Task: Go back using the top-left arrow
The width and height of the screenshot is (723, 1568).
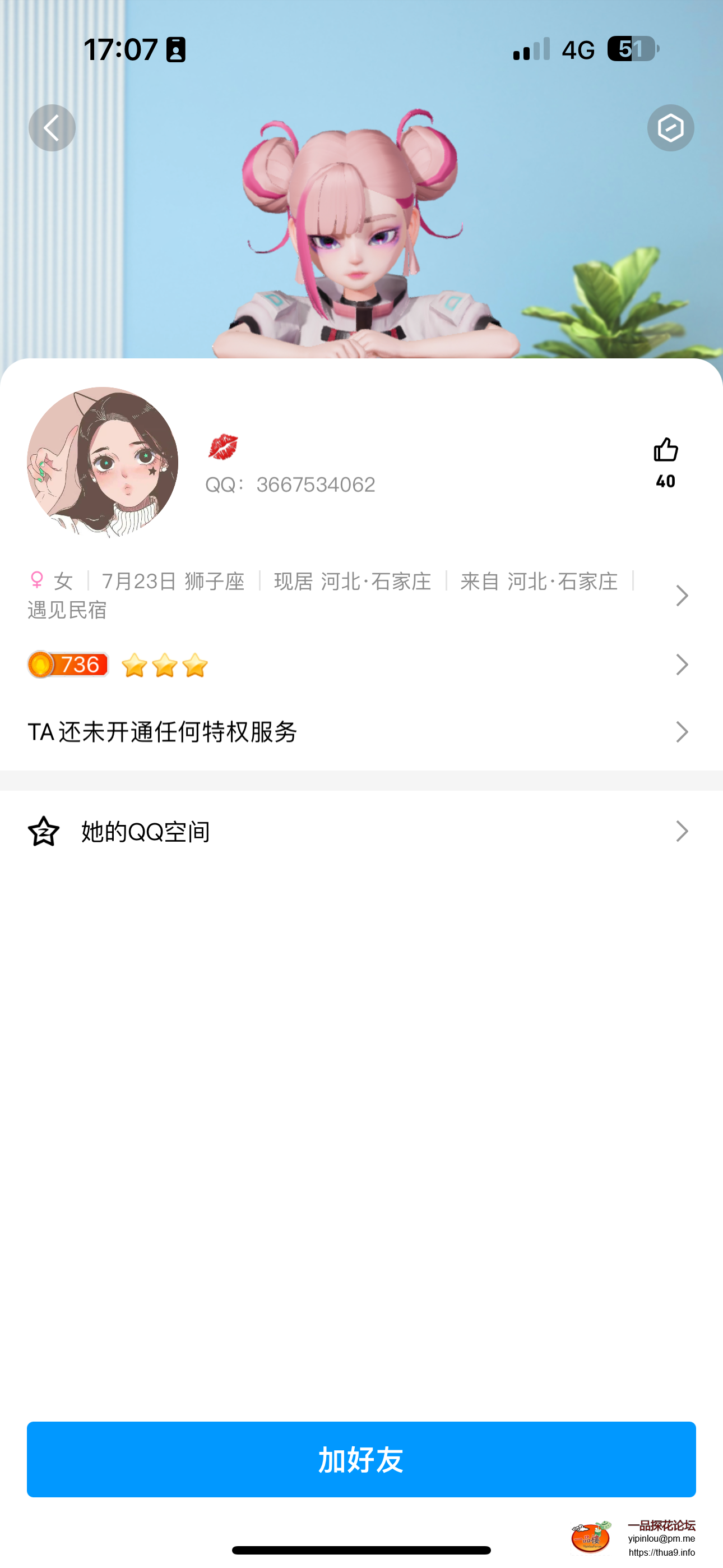Action: point(52,128)
